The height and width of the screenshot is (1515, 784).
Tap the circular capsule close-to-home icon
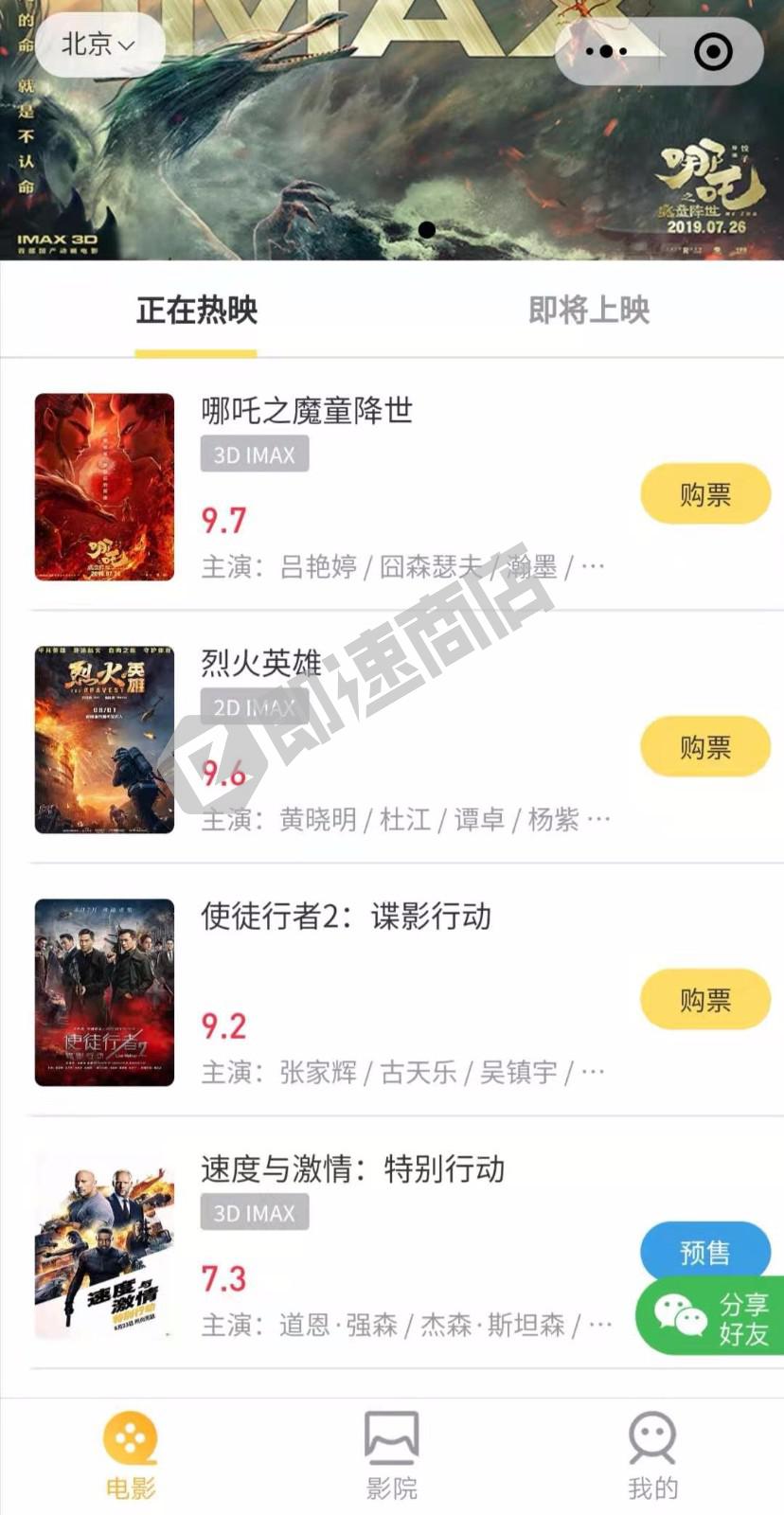coord(711,53)
